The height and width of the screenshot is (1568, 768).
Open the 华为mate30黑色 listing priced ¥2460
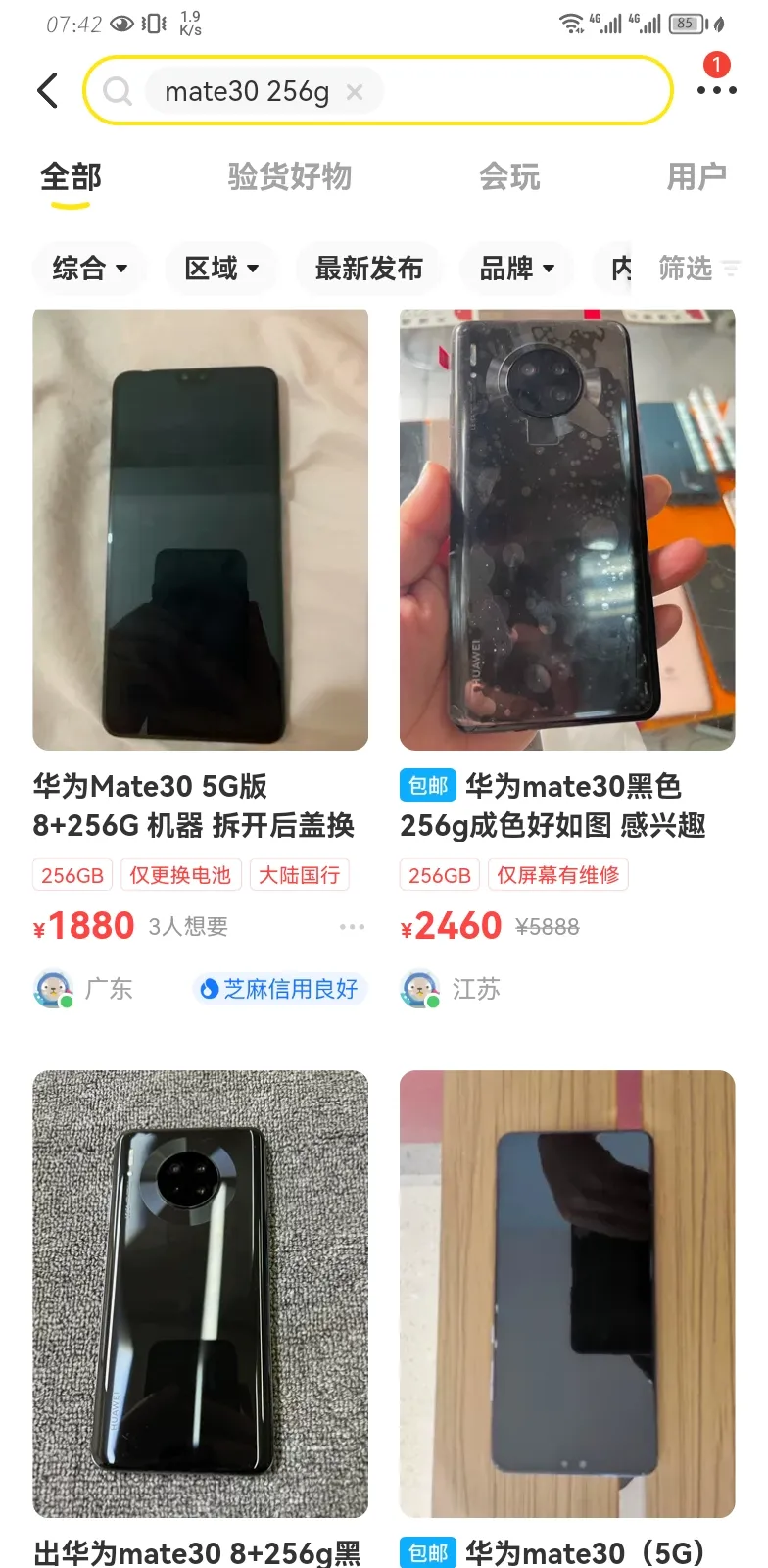click(x=566, y=529)
